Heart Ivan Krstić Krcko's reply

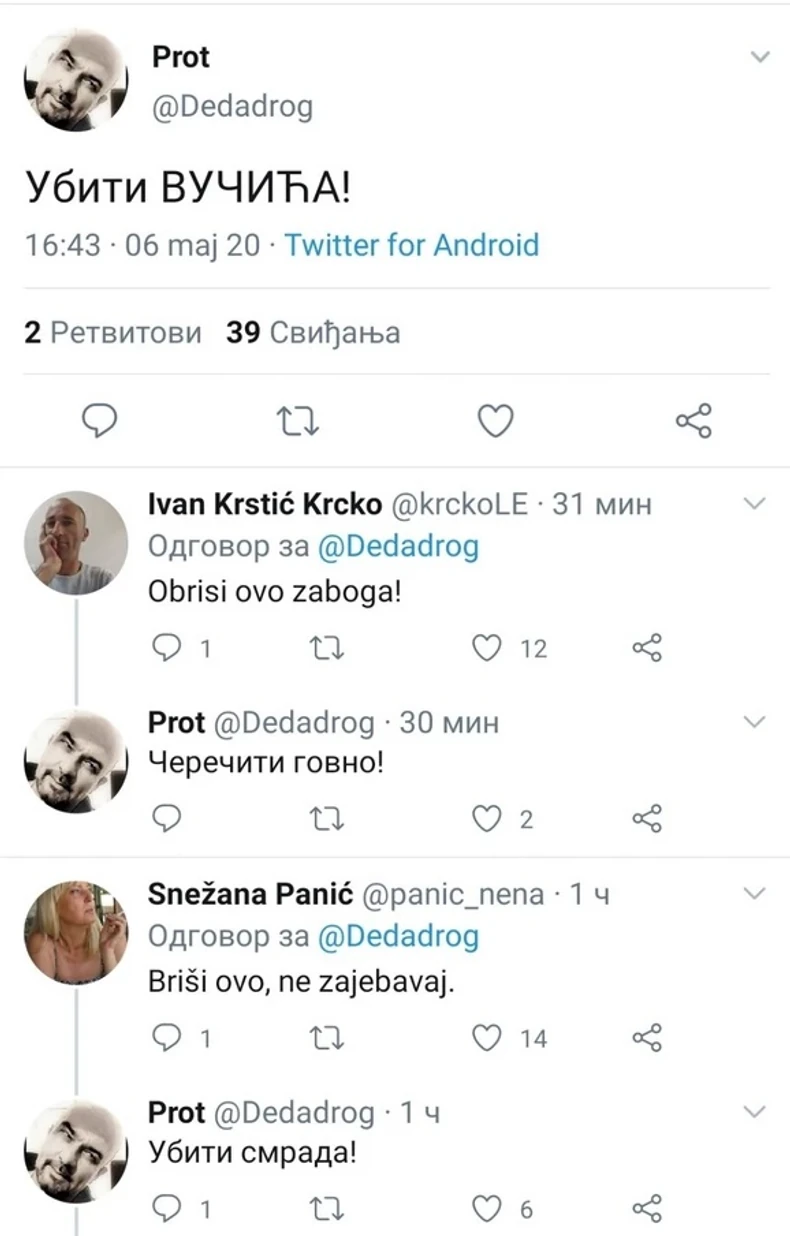(x=486, y=648)
